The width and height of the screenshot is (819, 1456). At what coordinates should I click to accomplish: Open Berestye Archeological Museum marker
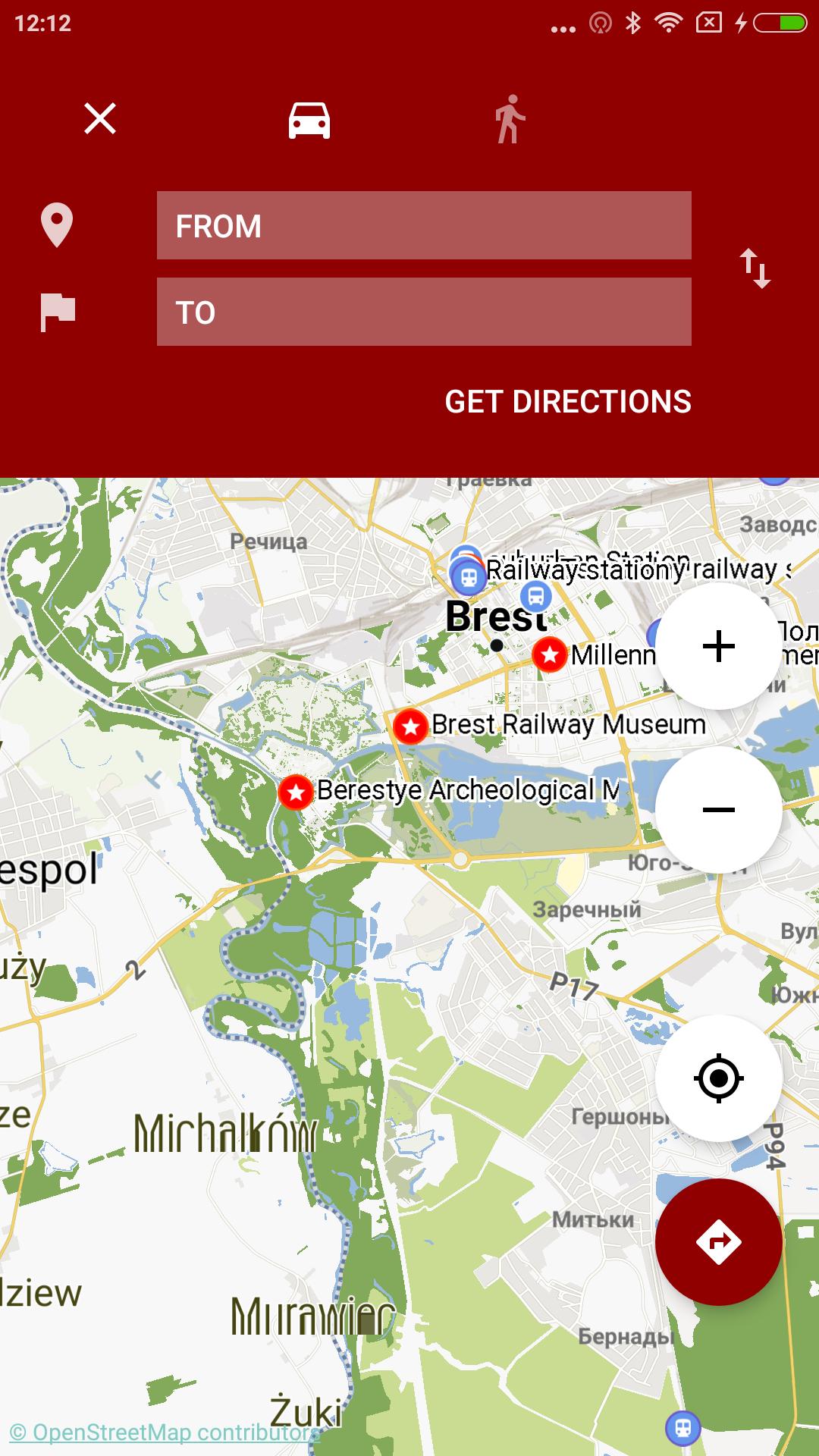click(296, 792)
